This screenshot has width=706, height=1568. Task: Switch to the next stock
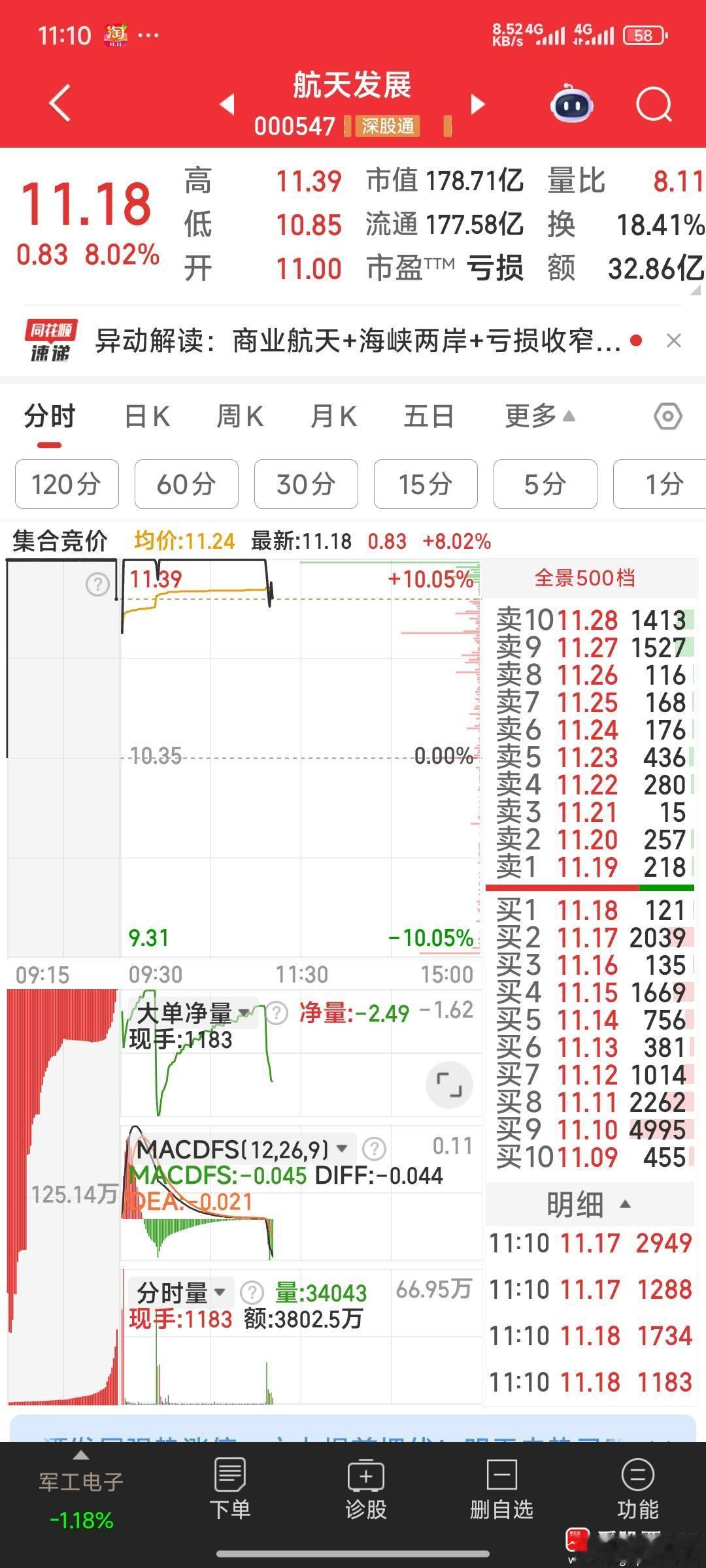[x=478, y=104]
